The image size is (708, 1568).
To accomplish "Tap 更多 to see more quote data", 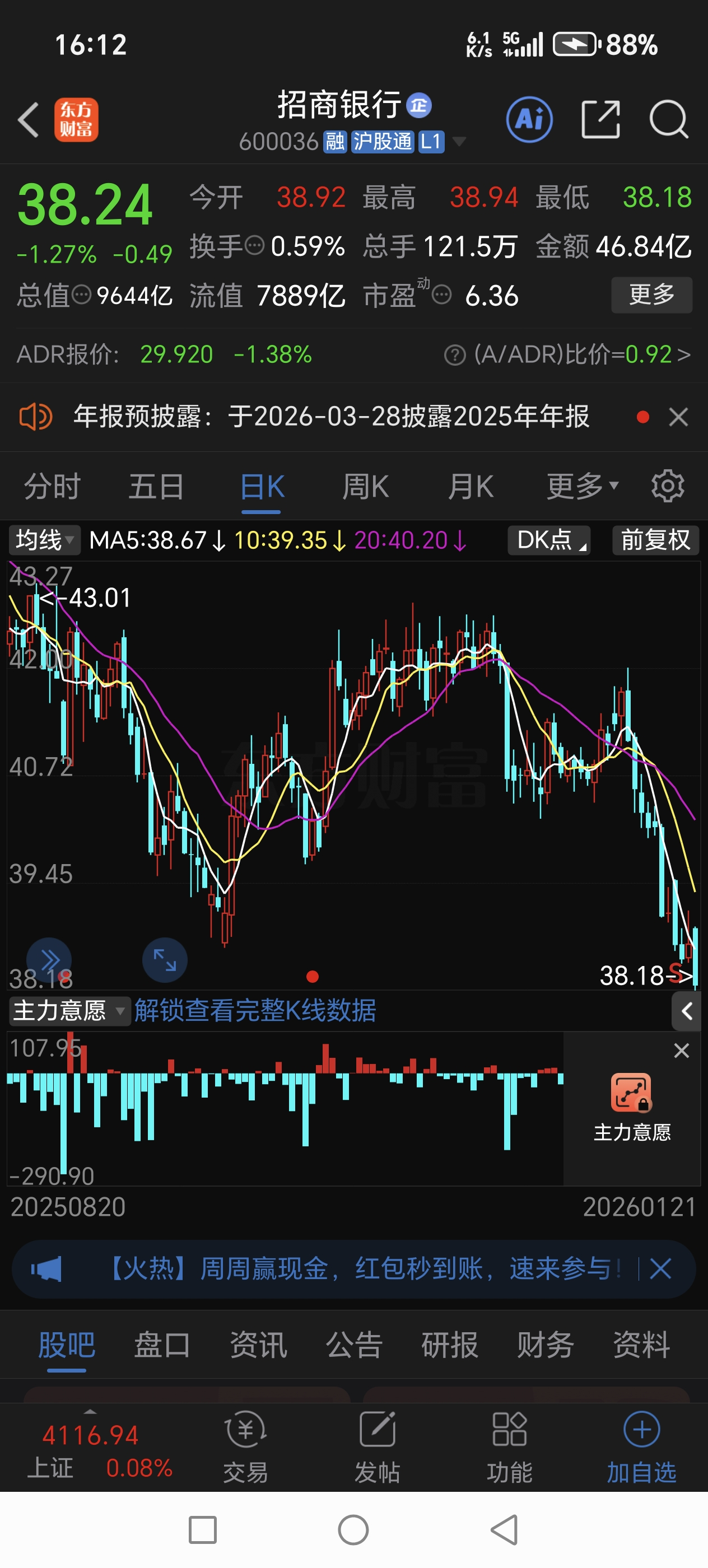I will pos(651,295).
